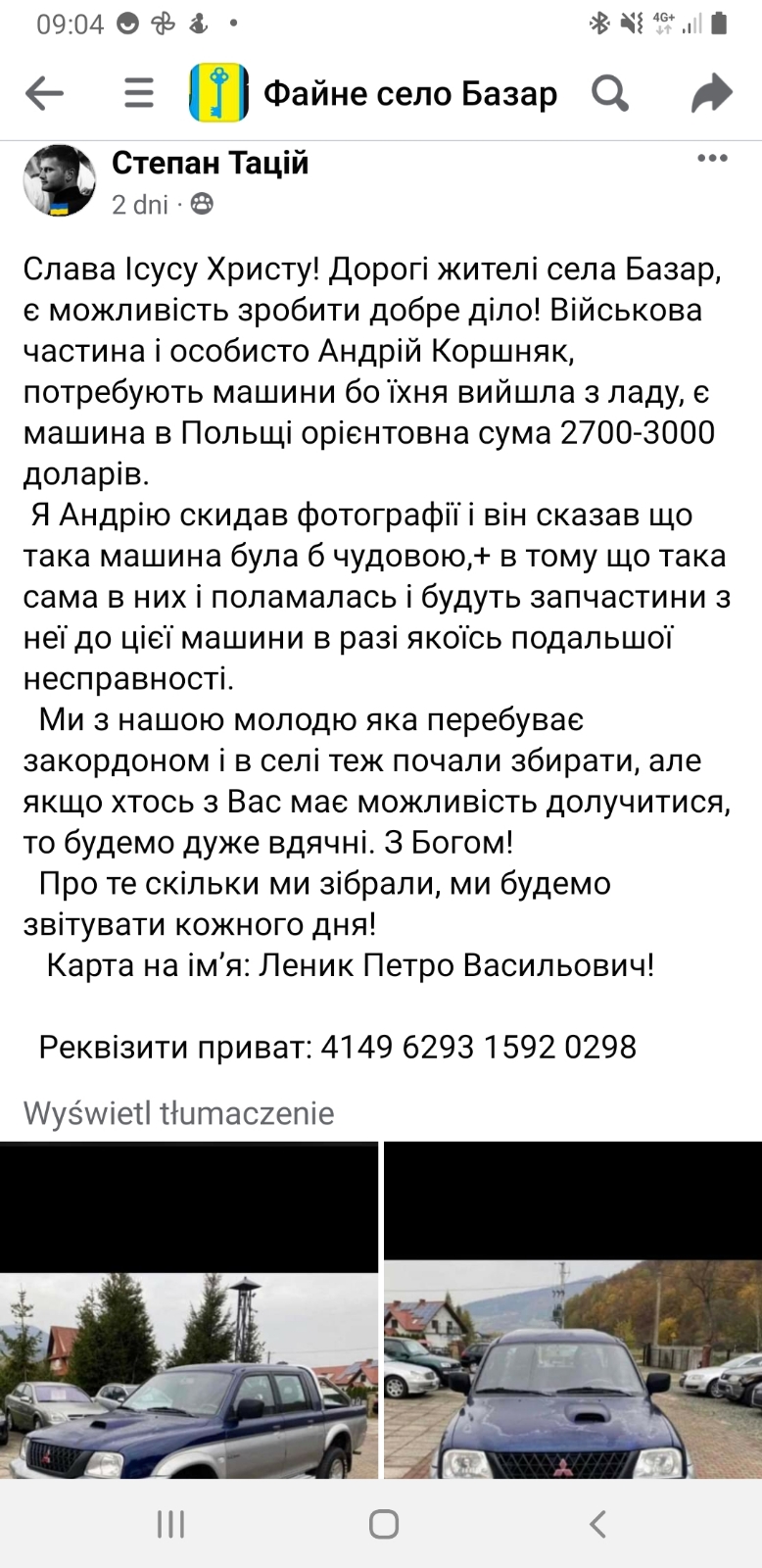Screen dimensions: 762x1568
Task: Go back using the header arrow
Action: pyautogui.click(x=44, y=94)
